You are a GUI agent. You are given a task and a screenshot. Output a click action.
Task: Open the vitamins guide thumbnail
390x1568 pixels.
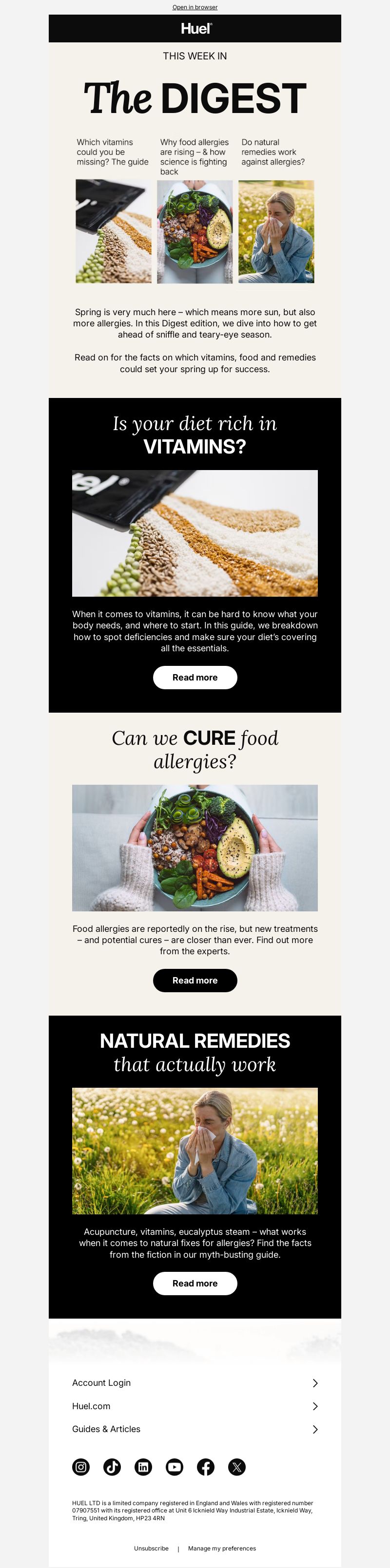pos(113,231)
